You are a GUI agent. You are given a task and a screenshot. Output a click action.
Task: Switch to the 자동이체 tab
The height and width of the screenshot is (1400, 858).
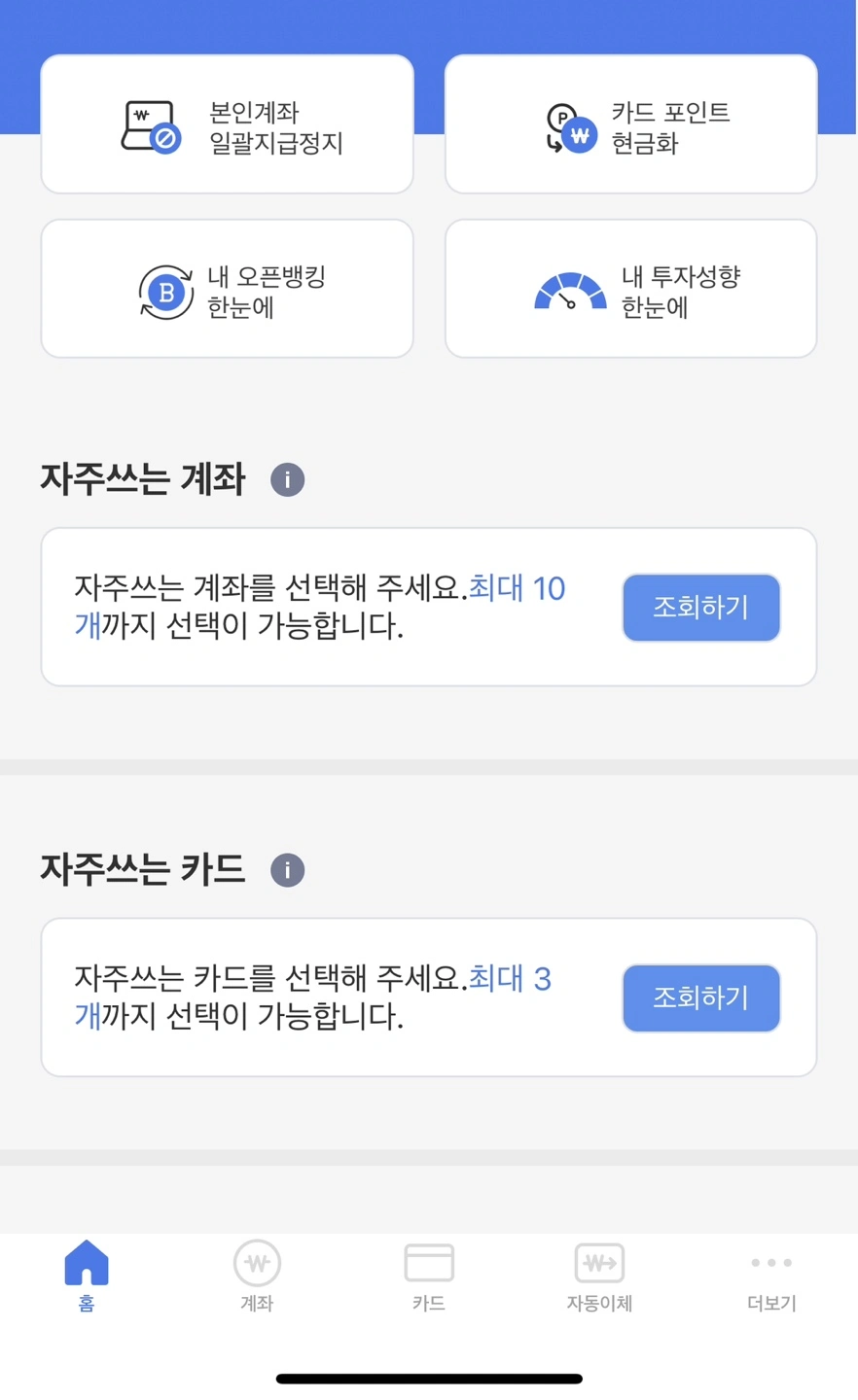[x=599, y=1277]
